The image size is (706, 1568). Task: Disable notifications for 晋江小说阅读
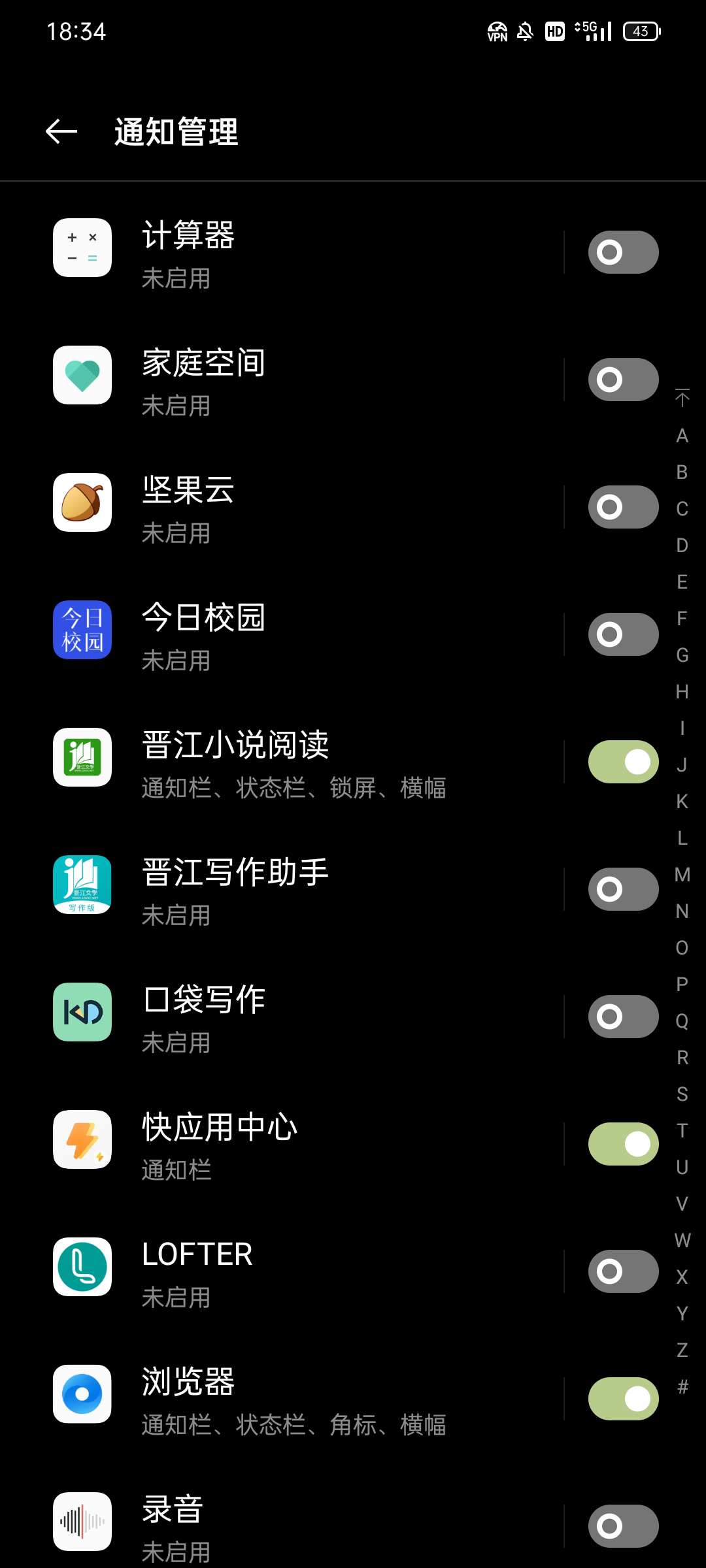[623, 762]
